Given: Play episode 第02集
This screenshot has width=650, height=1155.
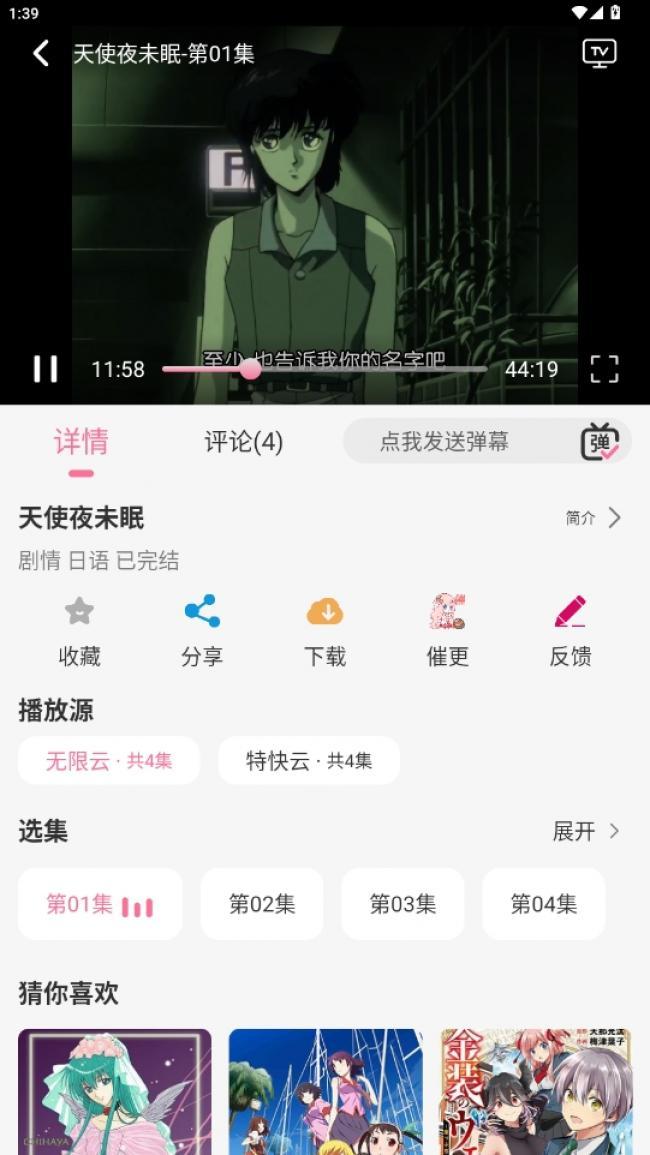Looking at the screenshot, I should tap(262, 904).
